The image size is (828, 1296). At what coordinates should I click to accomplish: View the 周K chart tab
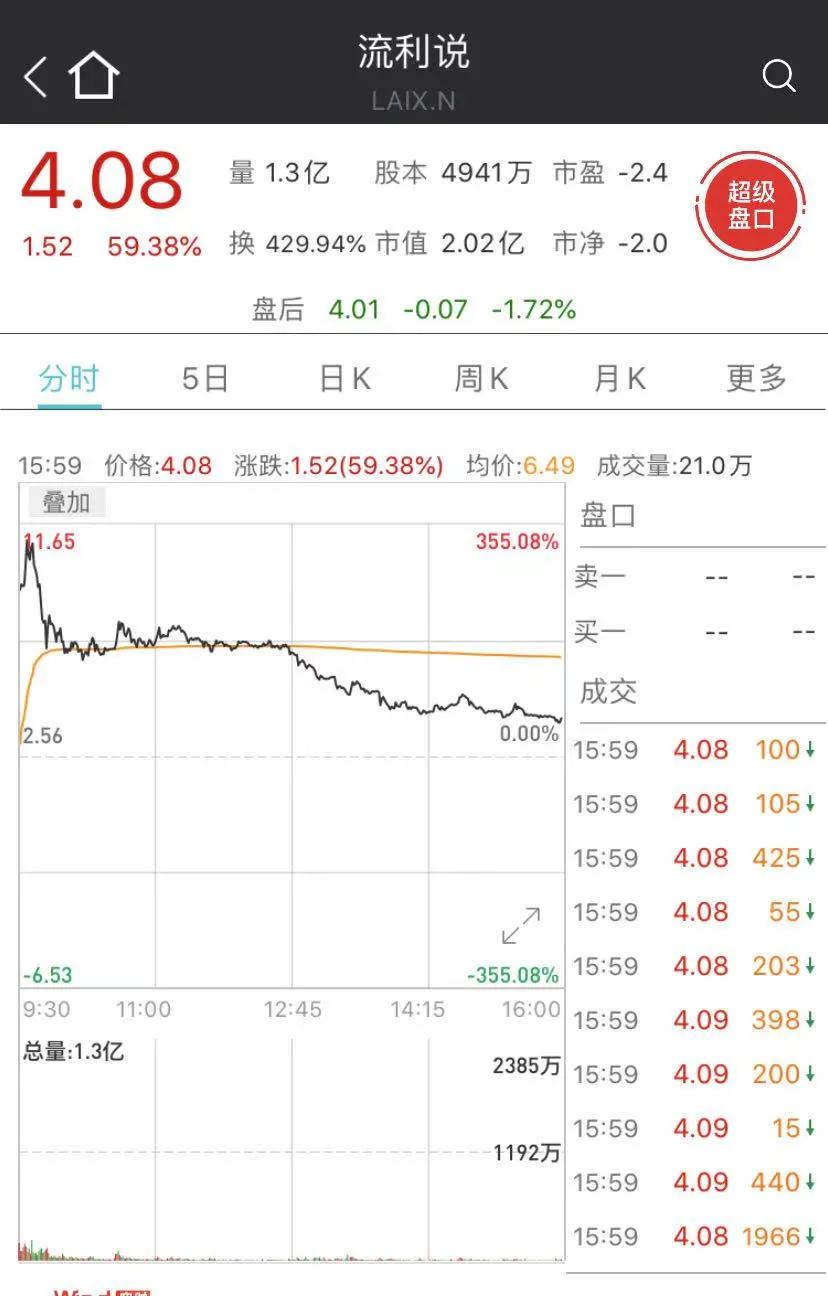pos(482,378)
